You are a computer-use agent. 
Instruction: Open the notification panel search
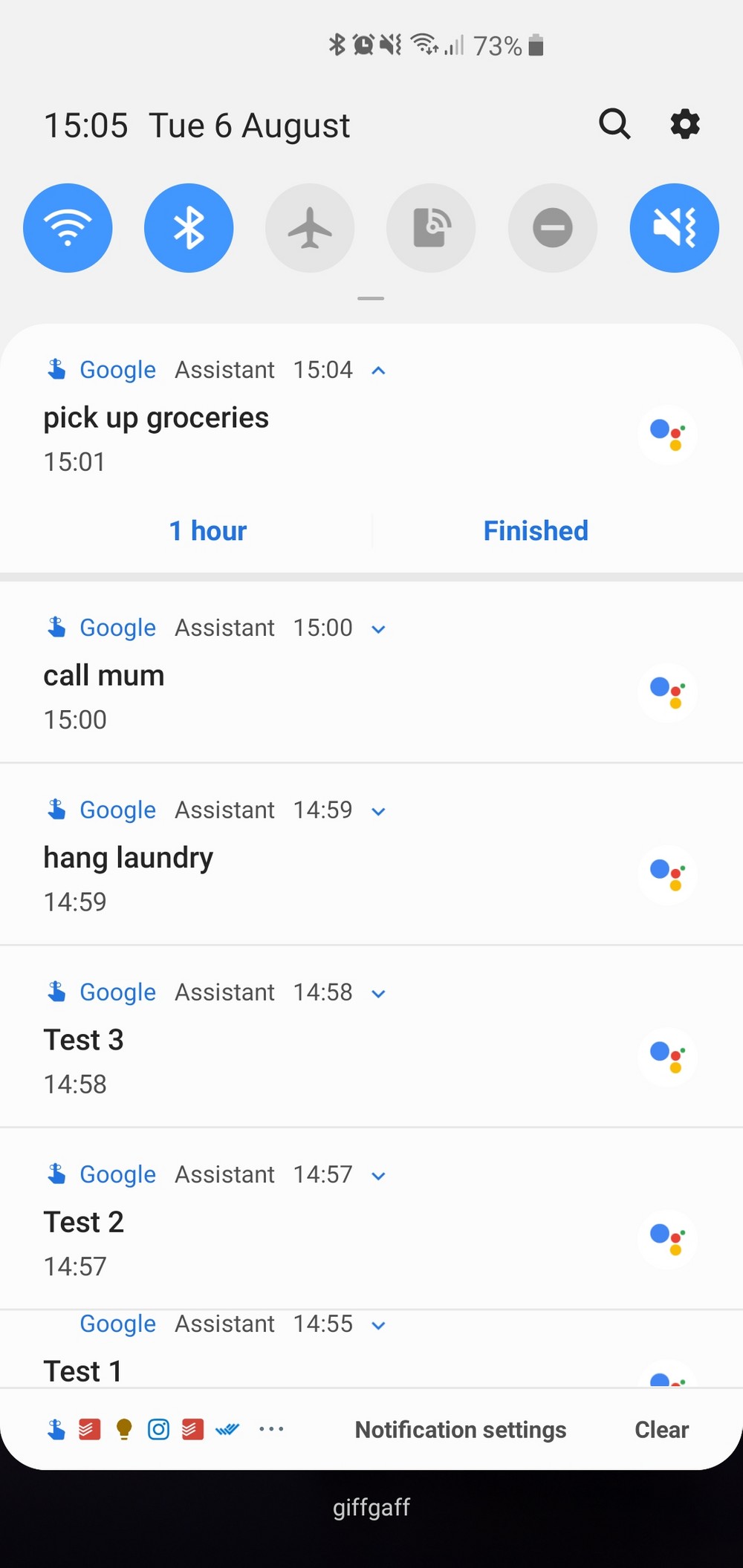coord(614,124)
